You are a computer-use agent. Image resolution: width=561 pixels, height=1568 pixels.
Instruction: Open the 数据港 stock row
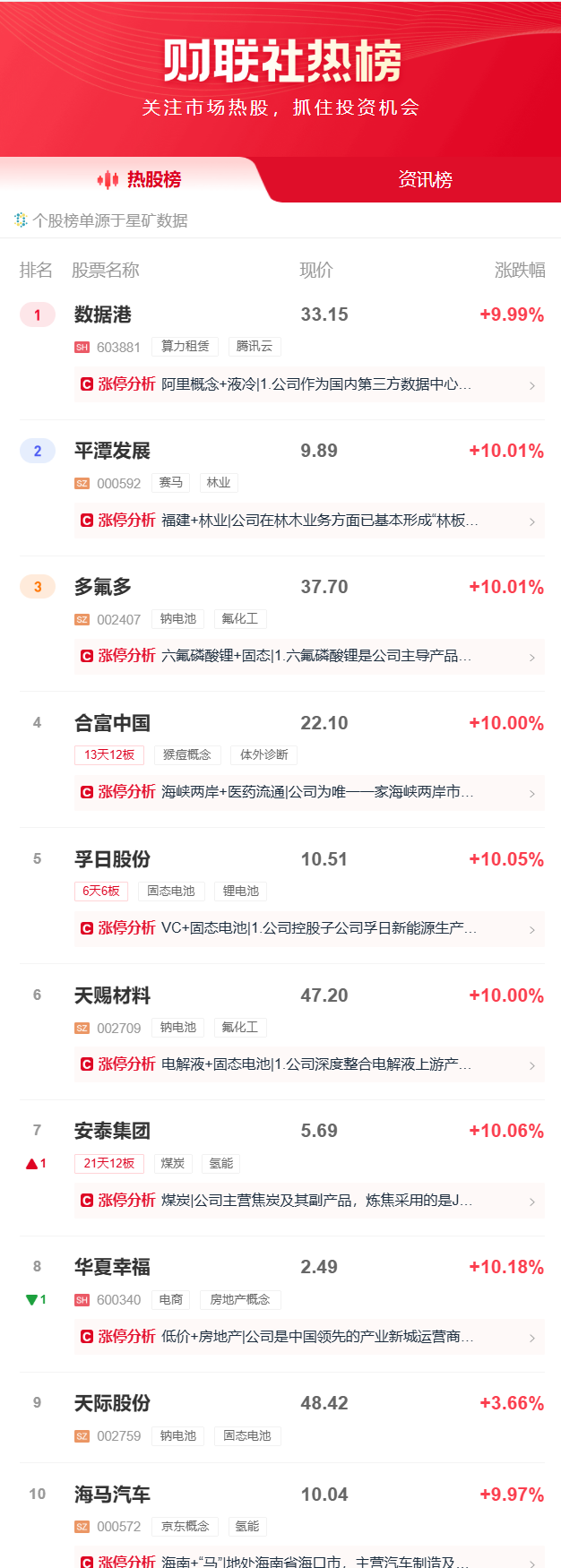103,315
